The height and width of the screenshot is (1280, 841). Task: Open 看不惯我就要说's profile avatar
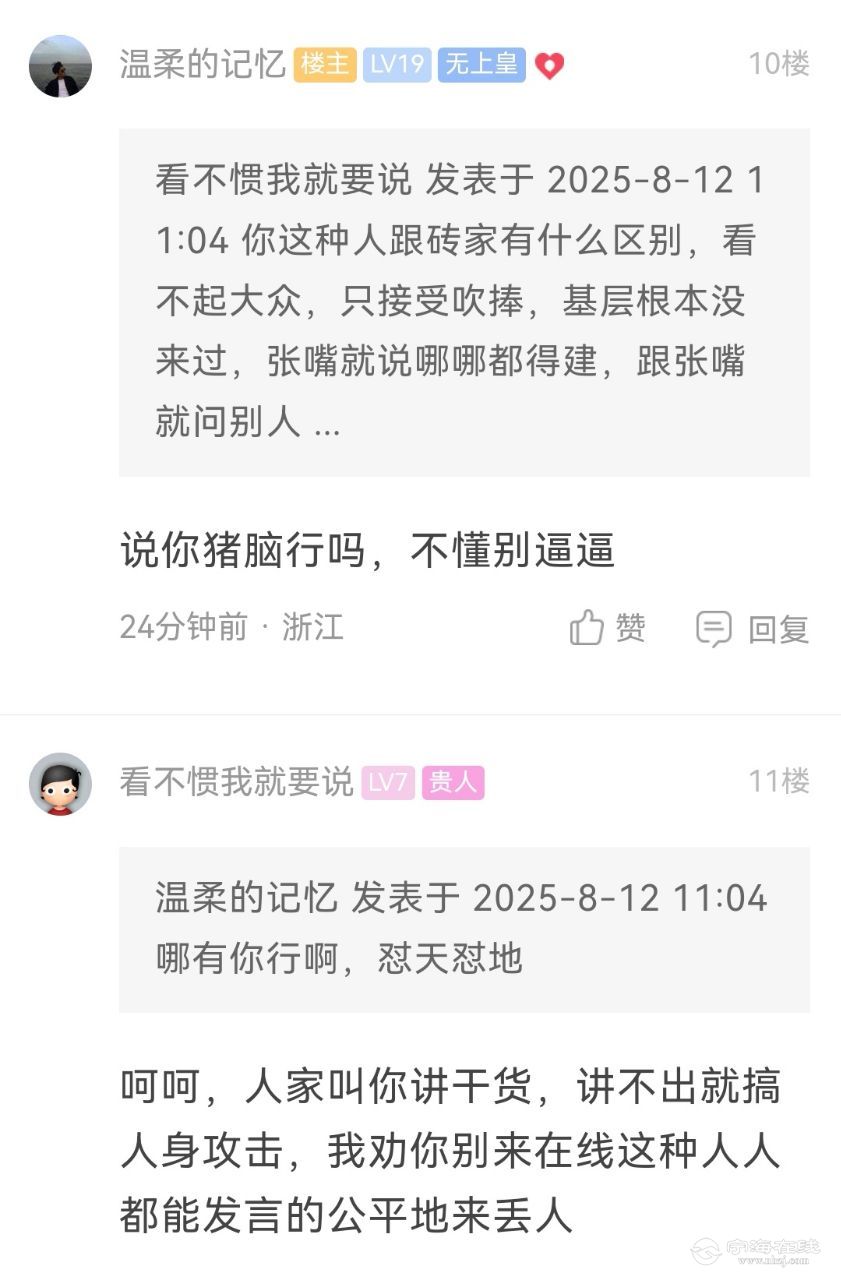[x=60, y=783]
